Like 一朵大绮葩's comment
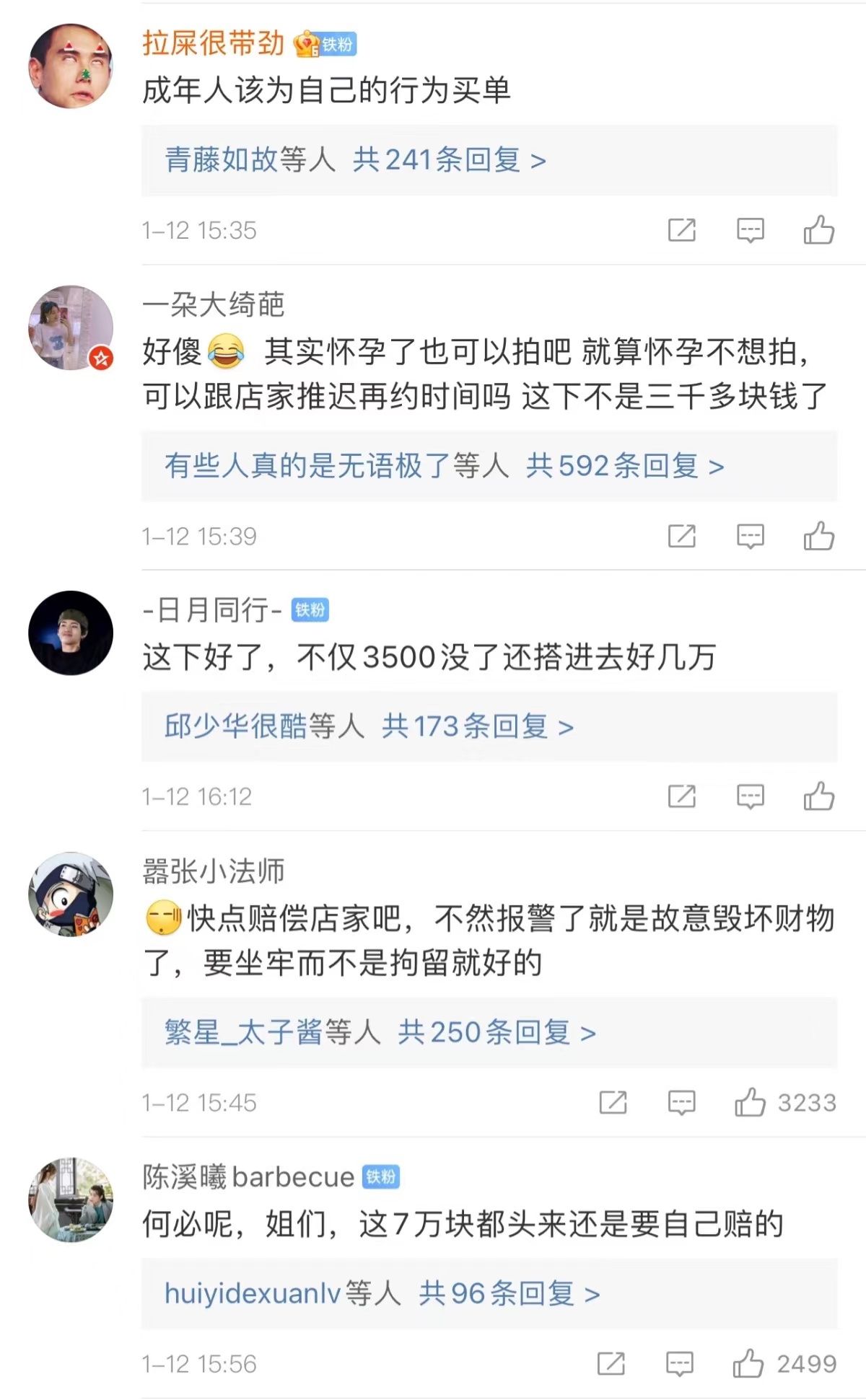 (x=818, y=536)
